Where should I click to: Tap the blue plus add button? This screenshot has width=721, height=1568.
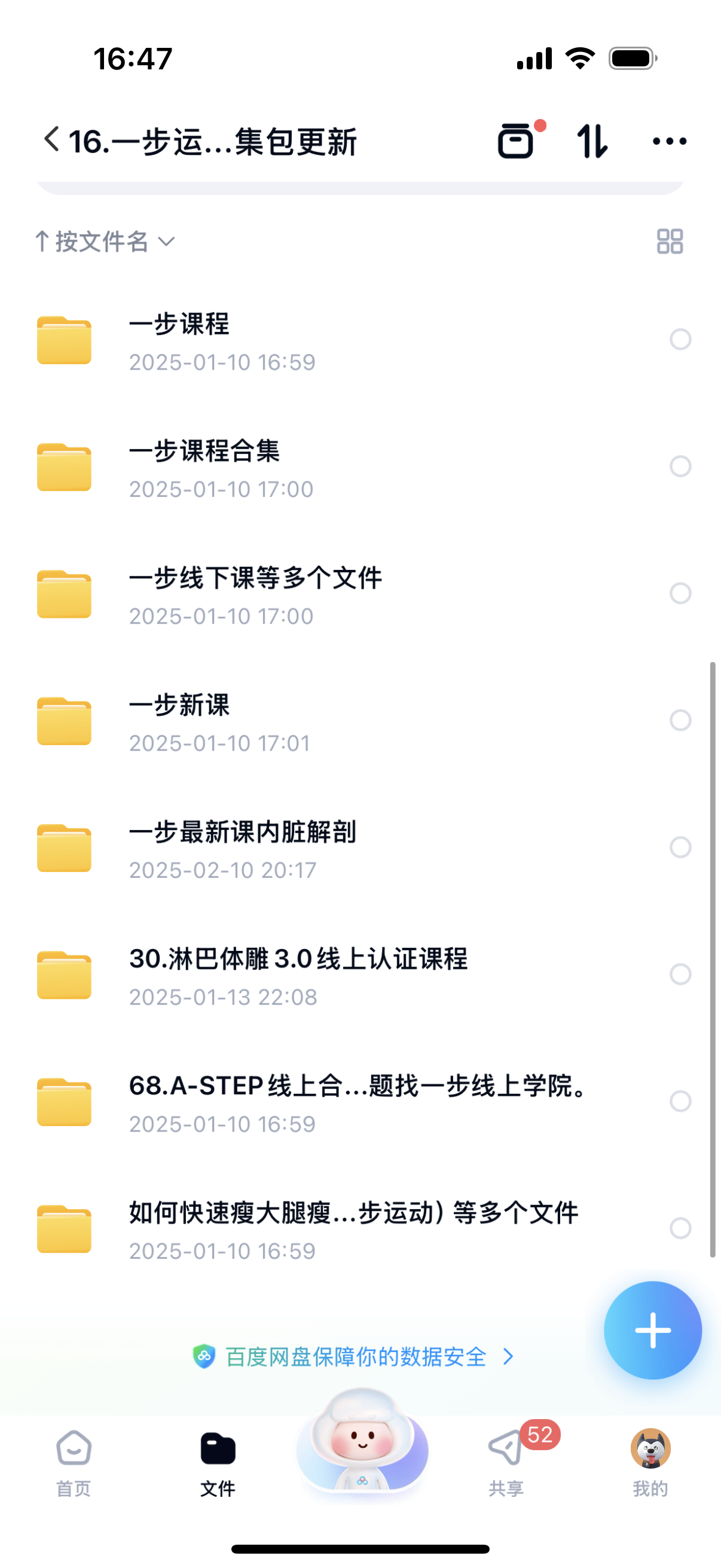(652, 1330)
